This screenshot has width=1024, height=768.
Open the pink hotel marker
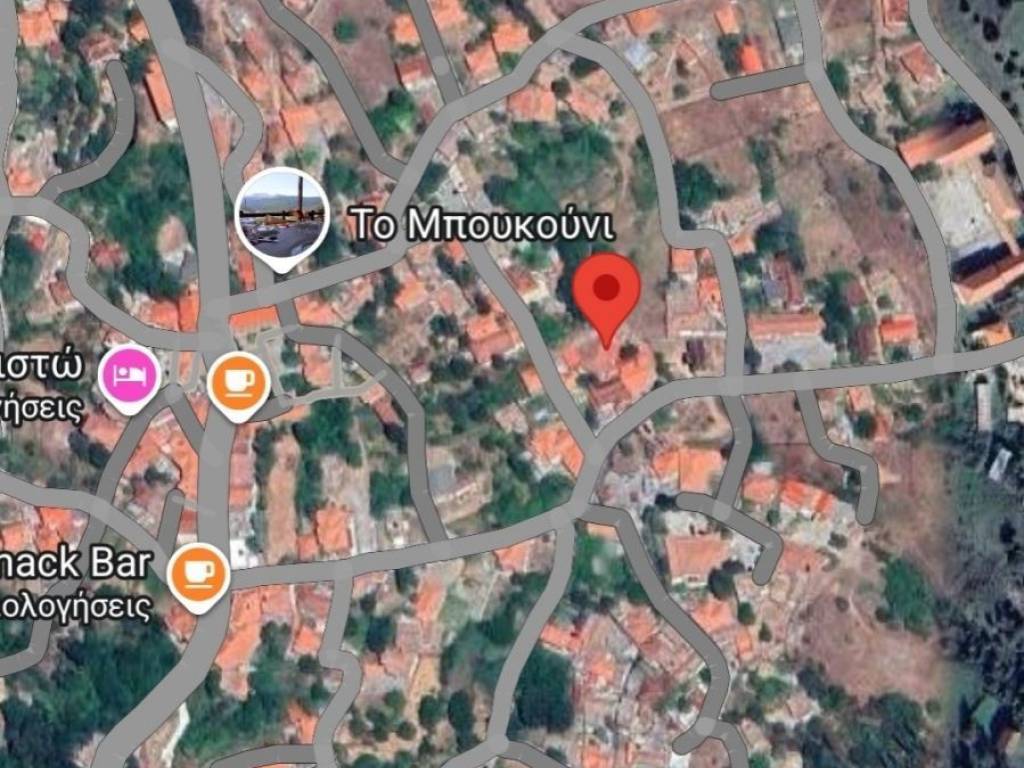(130, 376)
